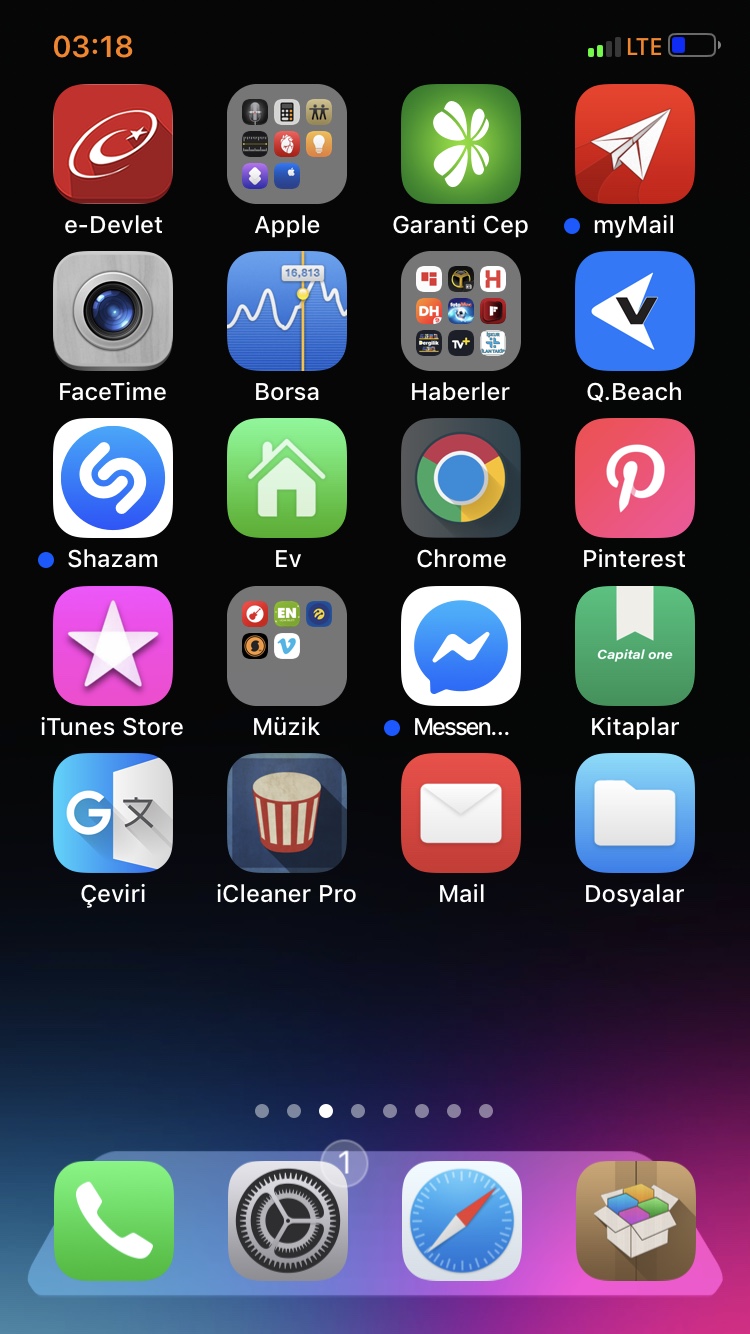Open the Çeviri translate app

[113, 812]
